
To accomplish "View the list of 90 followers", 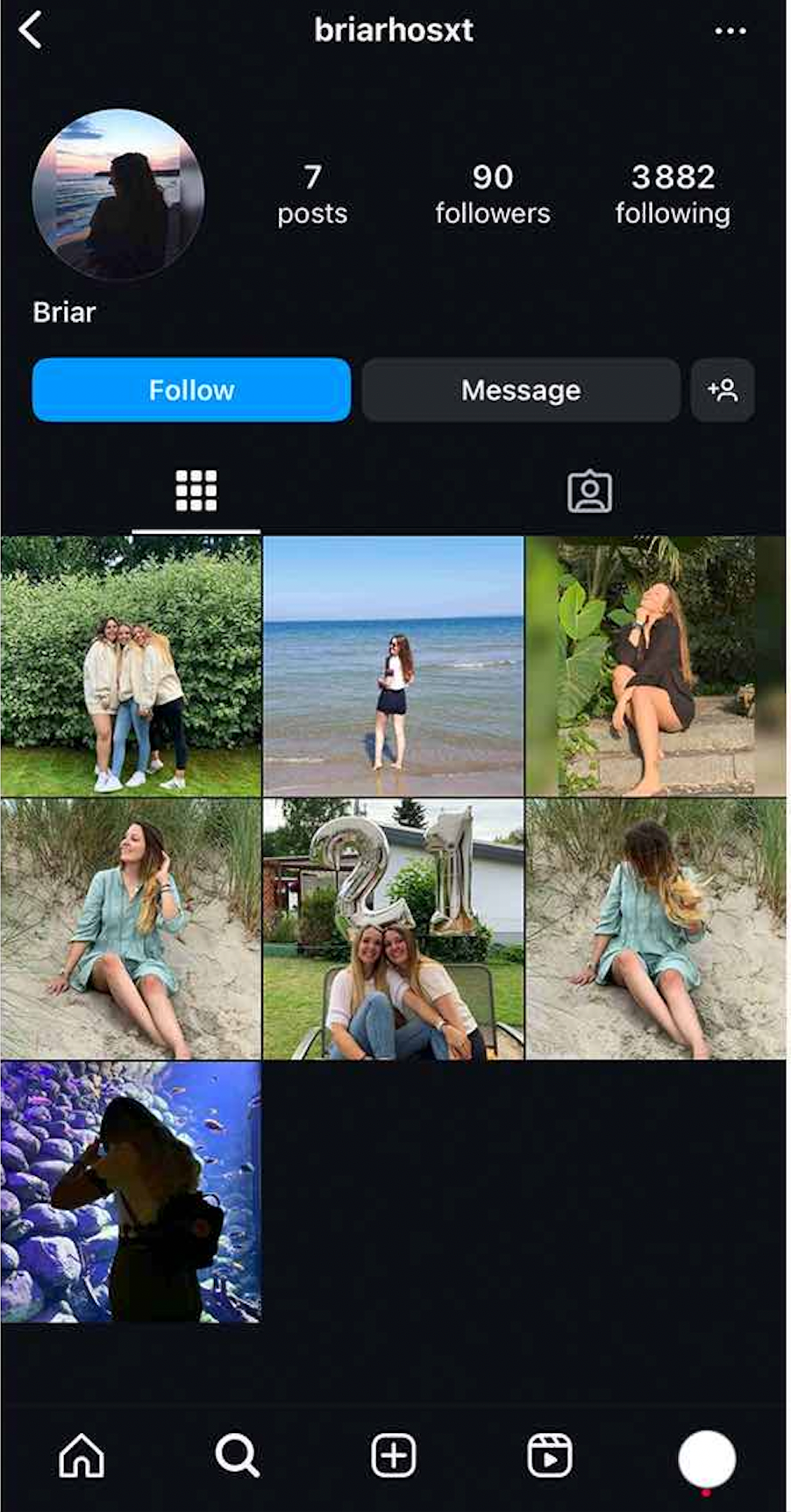I will click(x=493, y=194).
